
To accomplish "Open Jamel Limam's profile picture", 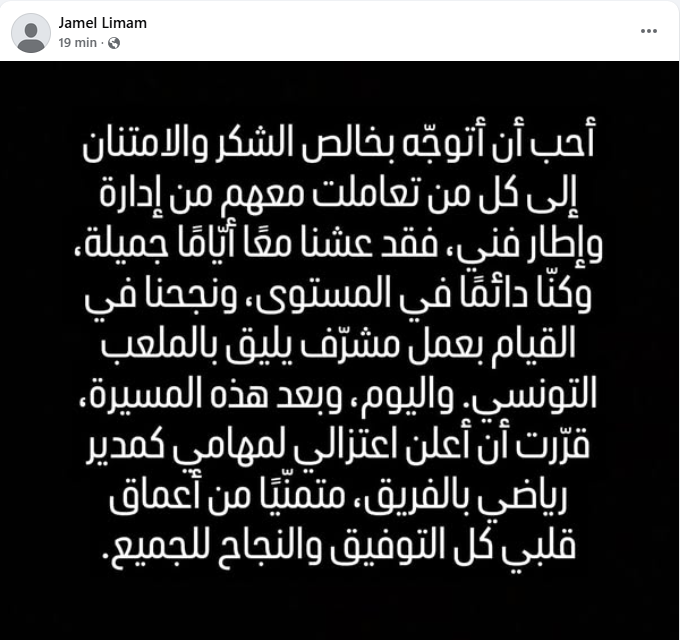I will [x=31, y=32].
